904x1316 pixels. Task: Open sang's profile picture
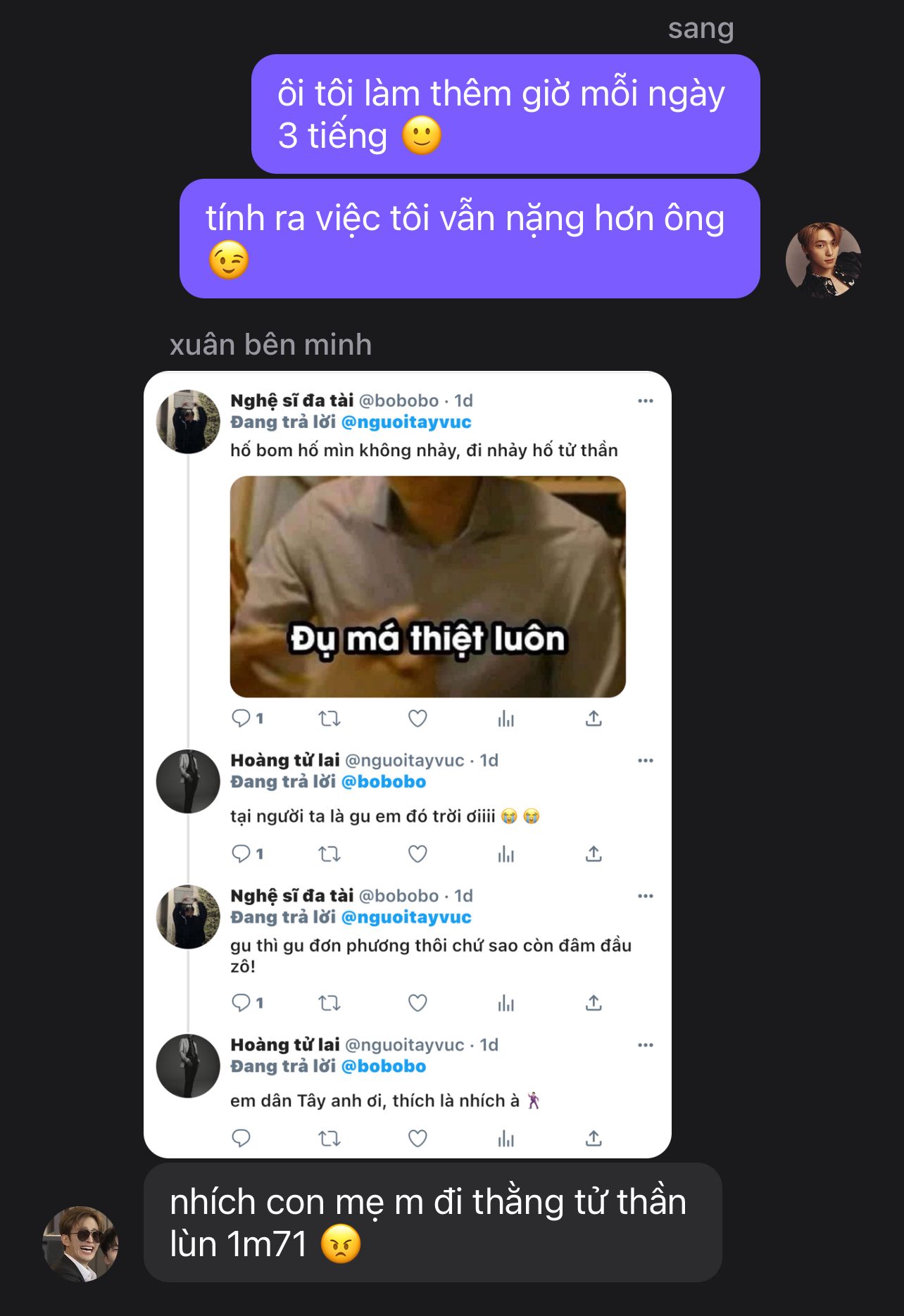[x=823, y=260]
